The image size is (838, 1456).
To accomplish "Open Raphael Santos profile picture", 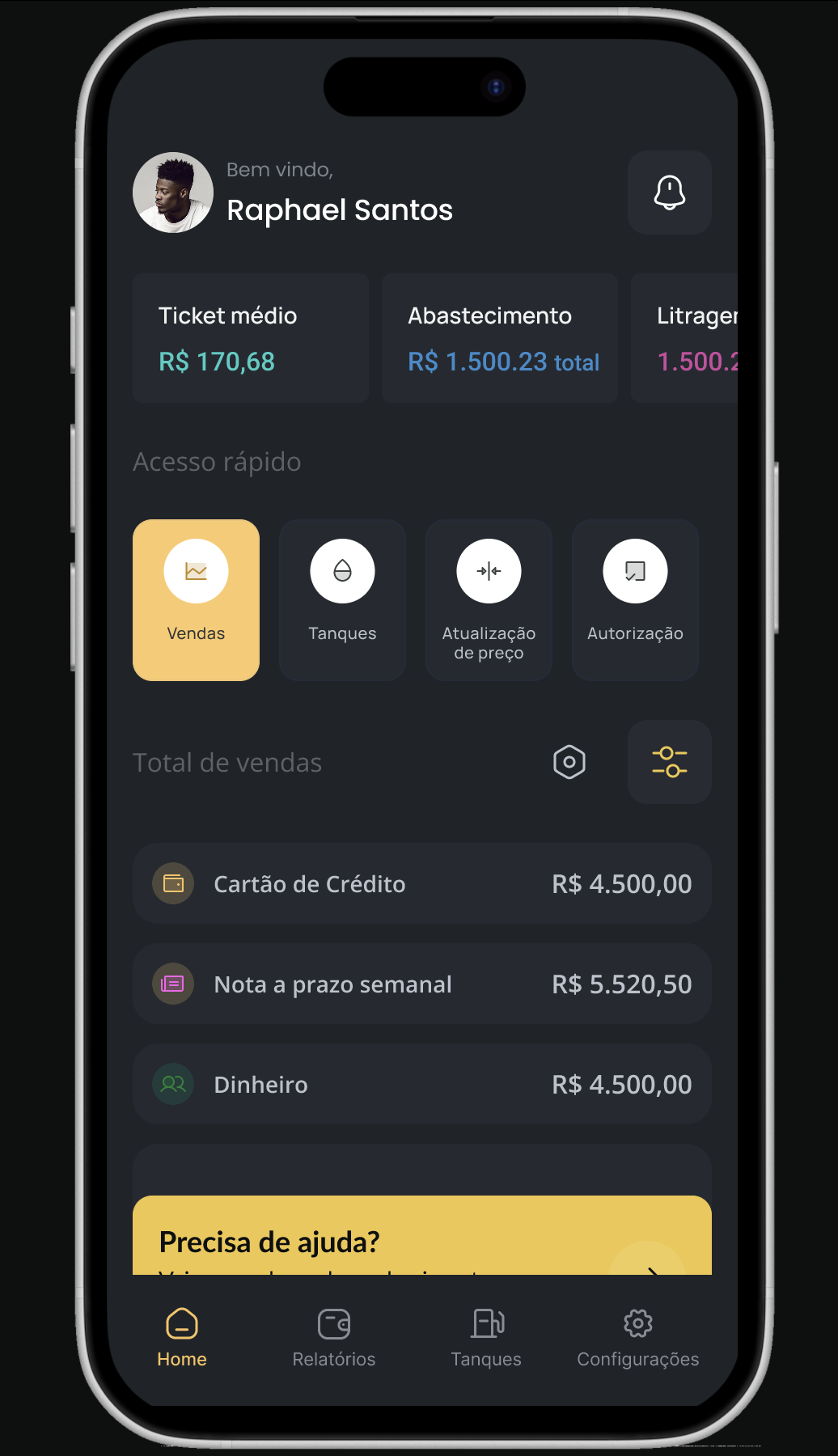I will click(173, 193).
